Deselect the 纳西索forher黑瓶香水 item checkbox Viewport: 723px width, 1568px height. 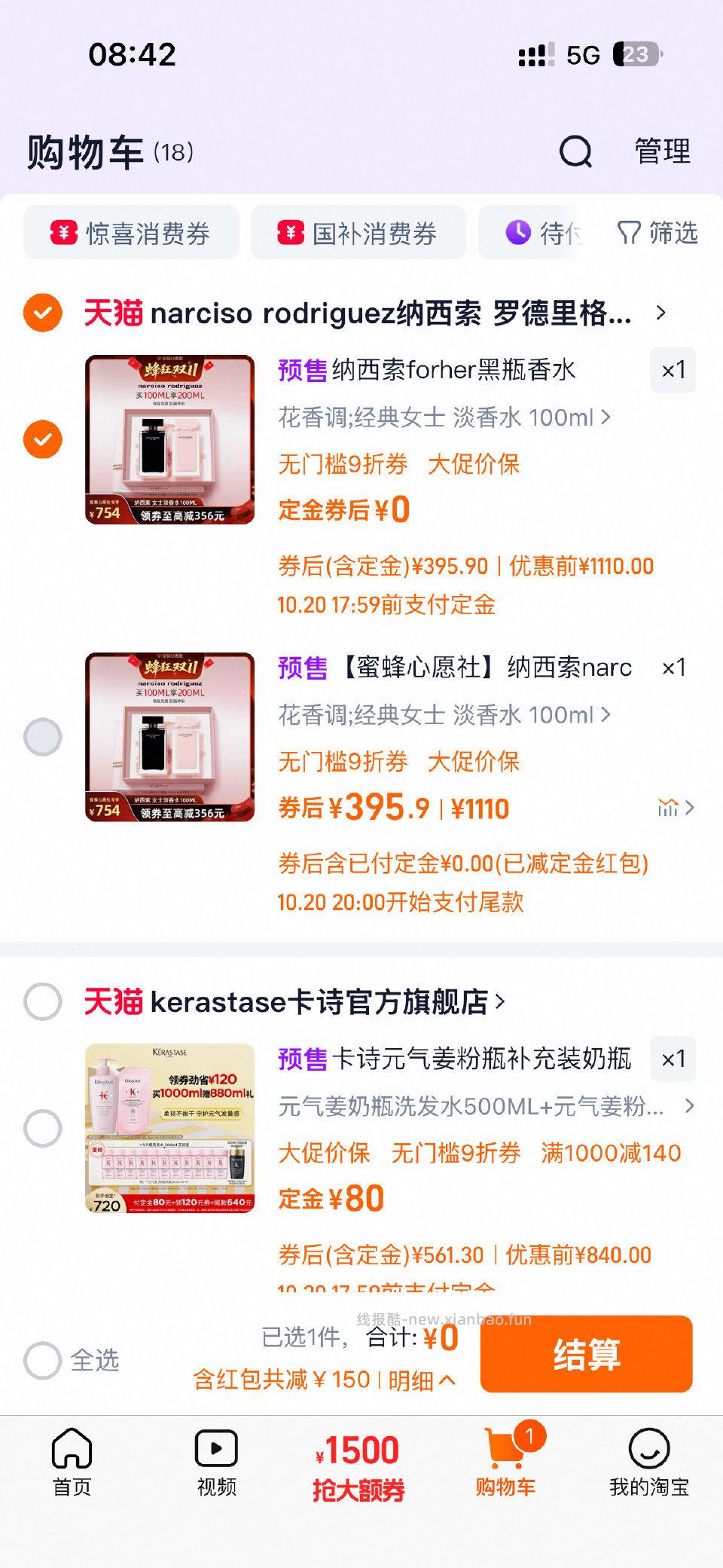coord(44,439)
